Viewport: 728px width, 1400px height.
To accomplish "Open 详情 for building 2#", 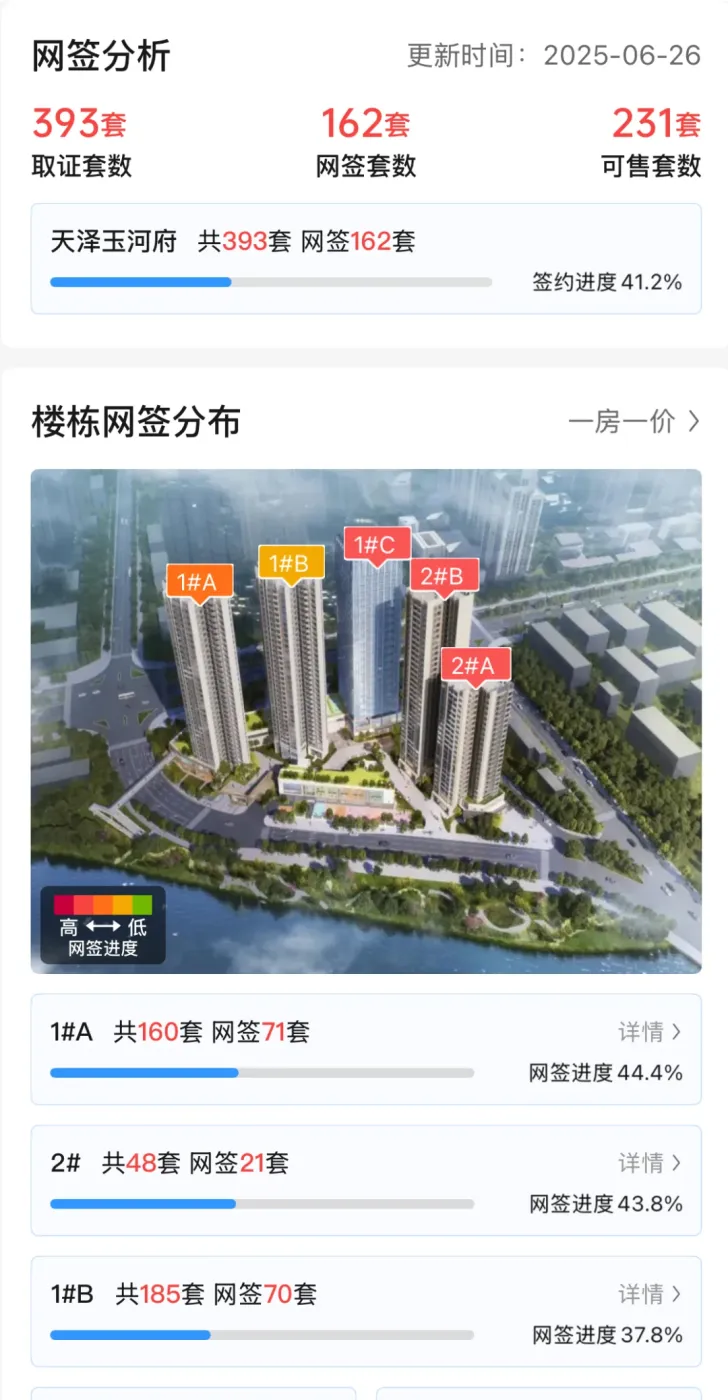I will click(650, 1163).
